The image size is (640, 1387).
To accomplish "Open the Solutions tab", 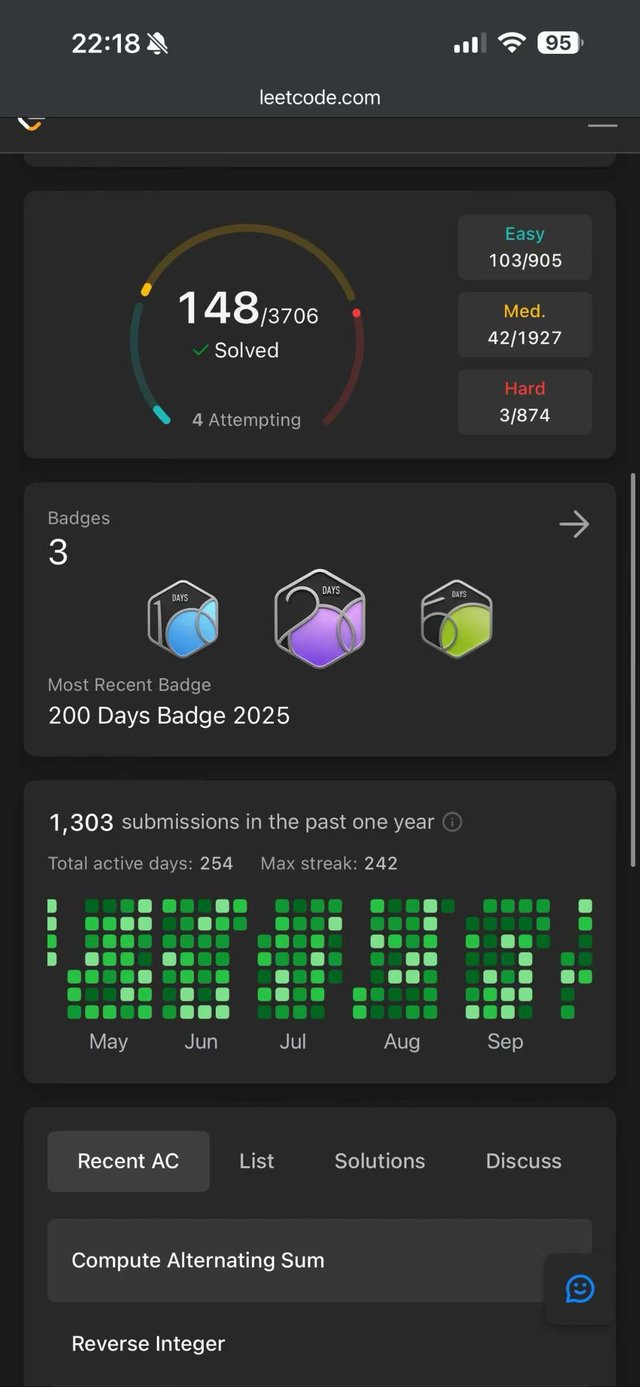I will (x=379, y=1161).
